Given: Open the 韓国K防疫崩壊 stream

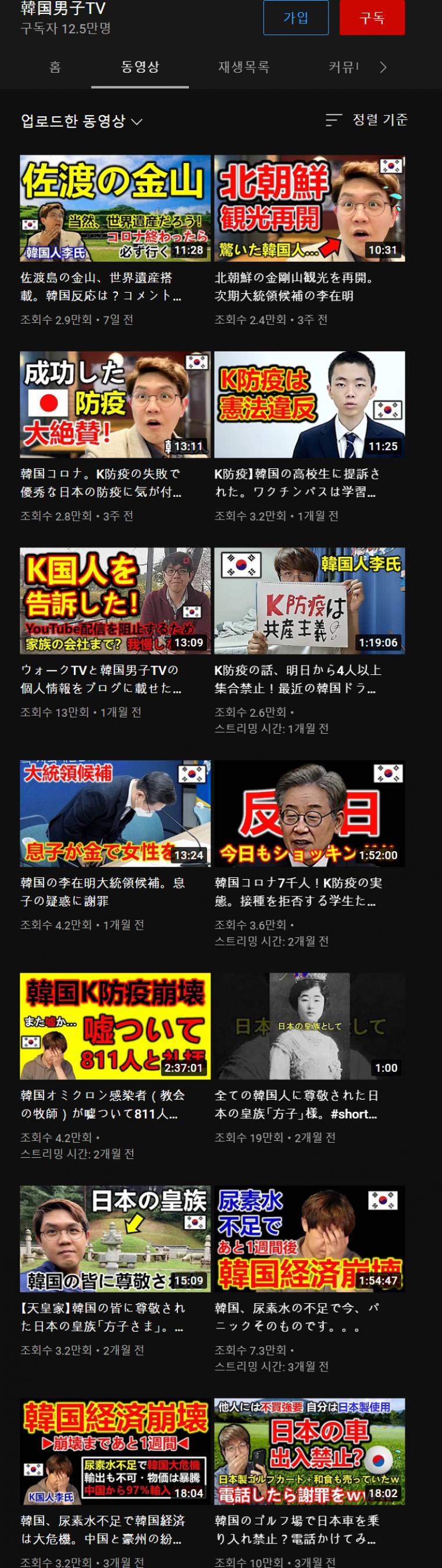Looking at the screenshot, I should pos(115,1026).
